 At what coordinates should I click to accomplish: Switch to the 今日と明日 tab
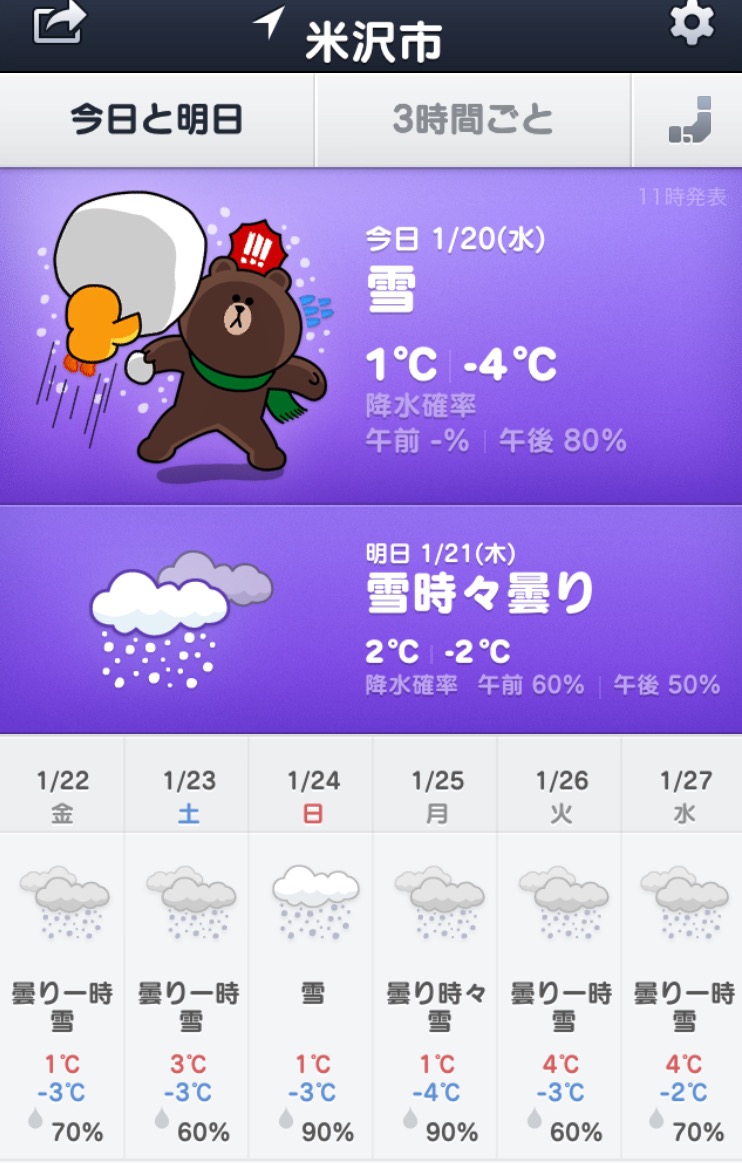coord(157,121)
